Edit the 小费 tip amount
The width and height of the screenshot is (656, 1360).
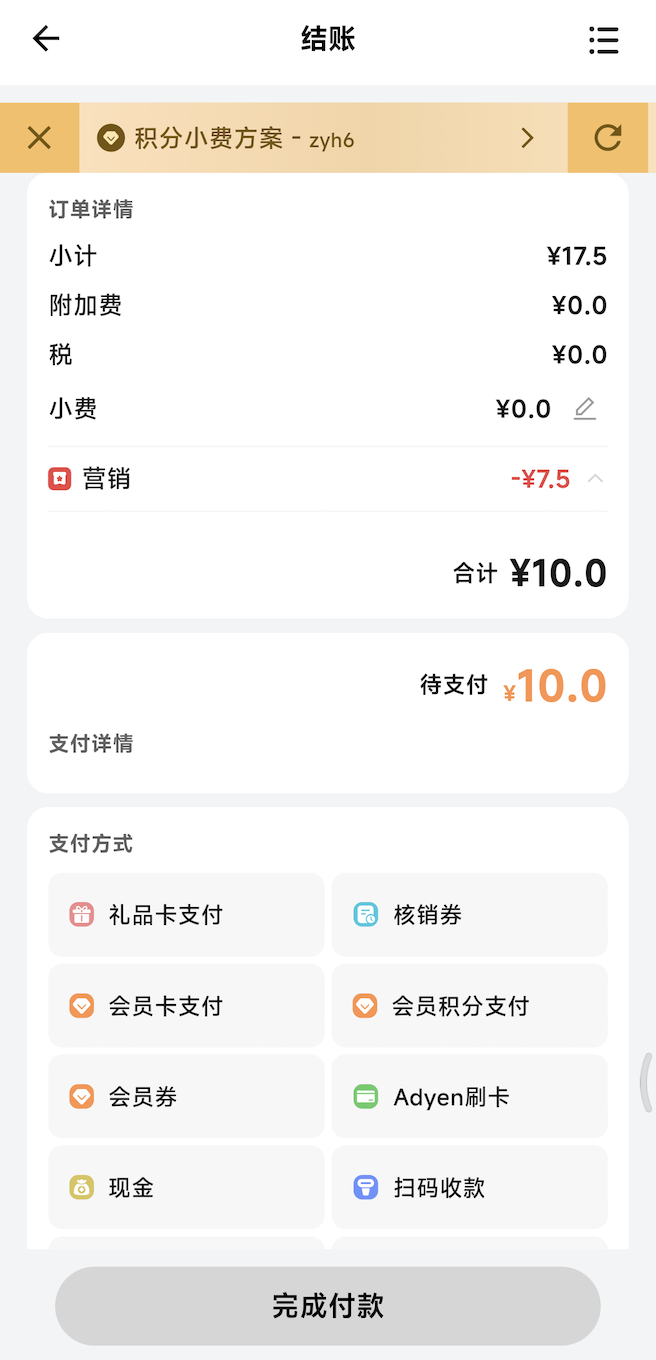click(x=585, y=409)
